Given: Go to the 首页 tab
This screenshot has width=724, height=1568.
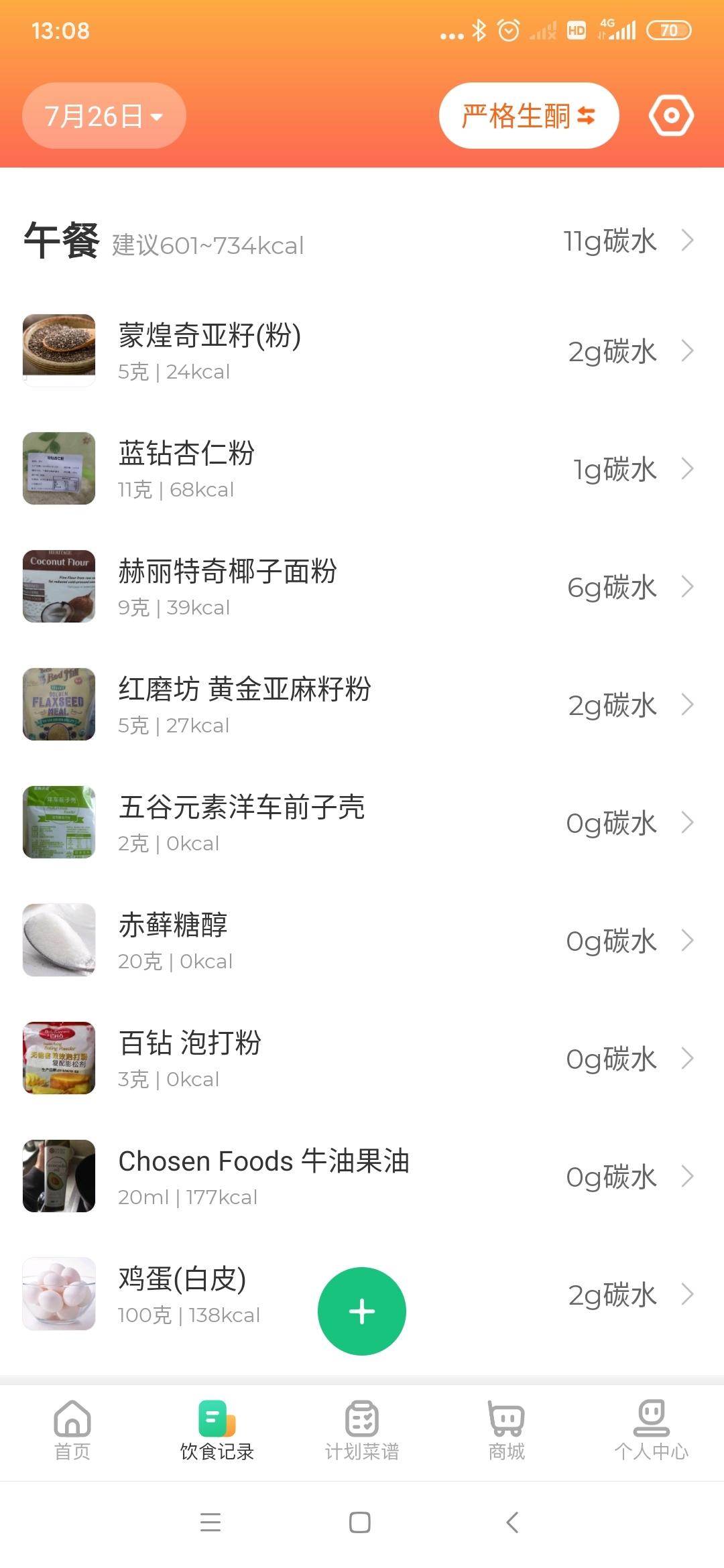Looking at the screenshot, I should 72,1430.
